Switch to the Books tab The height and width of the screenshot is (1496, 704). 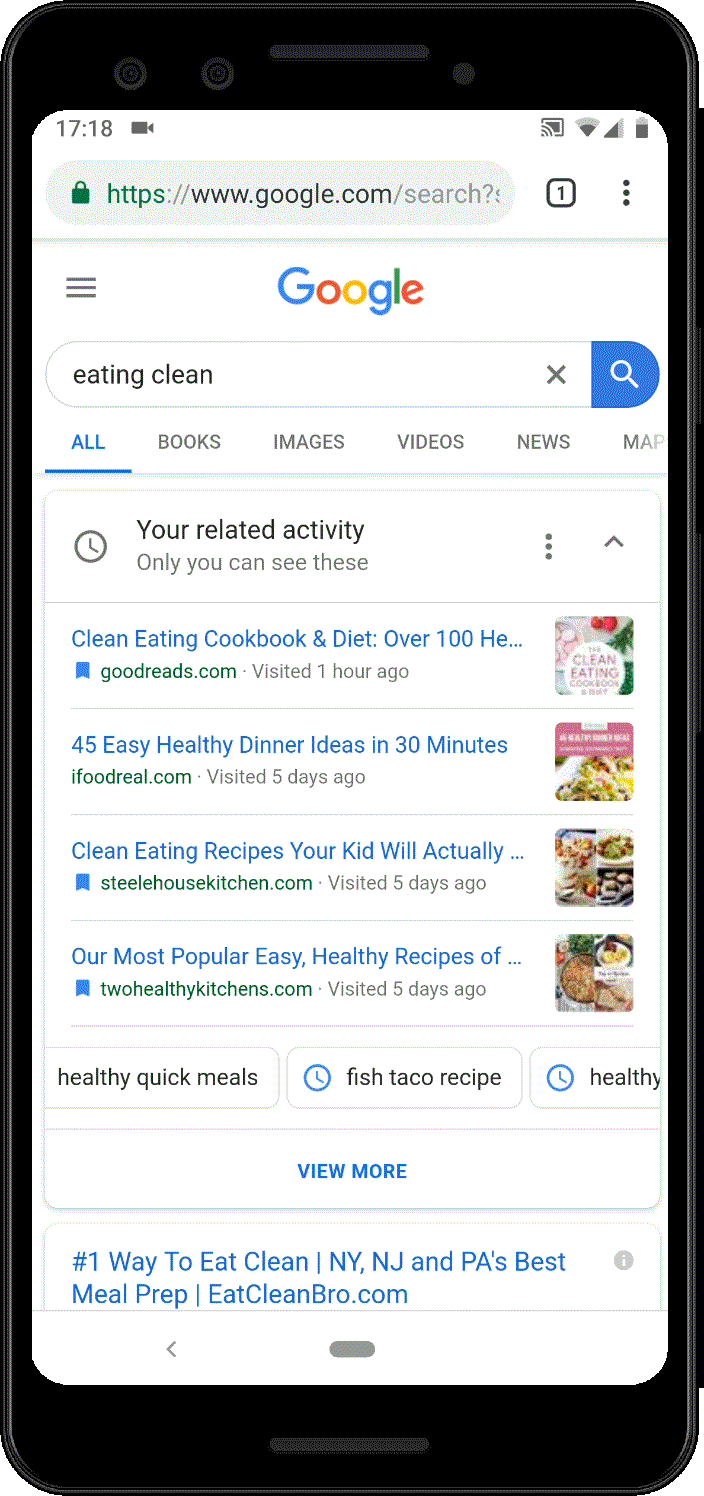(x=189, y=442)
